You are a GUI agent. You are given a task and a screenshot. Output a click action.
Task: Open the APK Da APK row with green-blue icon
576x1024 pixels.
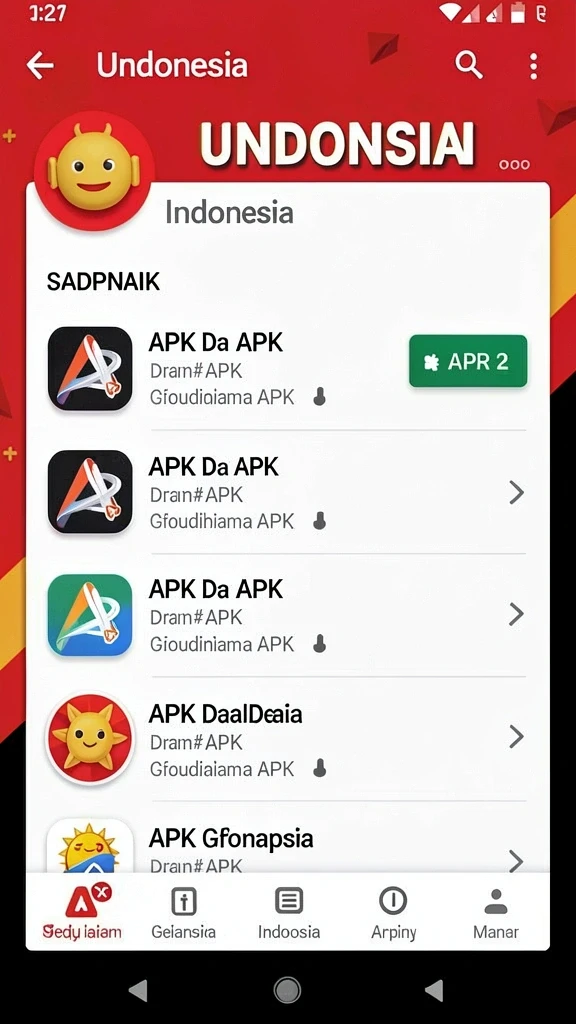287,615
